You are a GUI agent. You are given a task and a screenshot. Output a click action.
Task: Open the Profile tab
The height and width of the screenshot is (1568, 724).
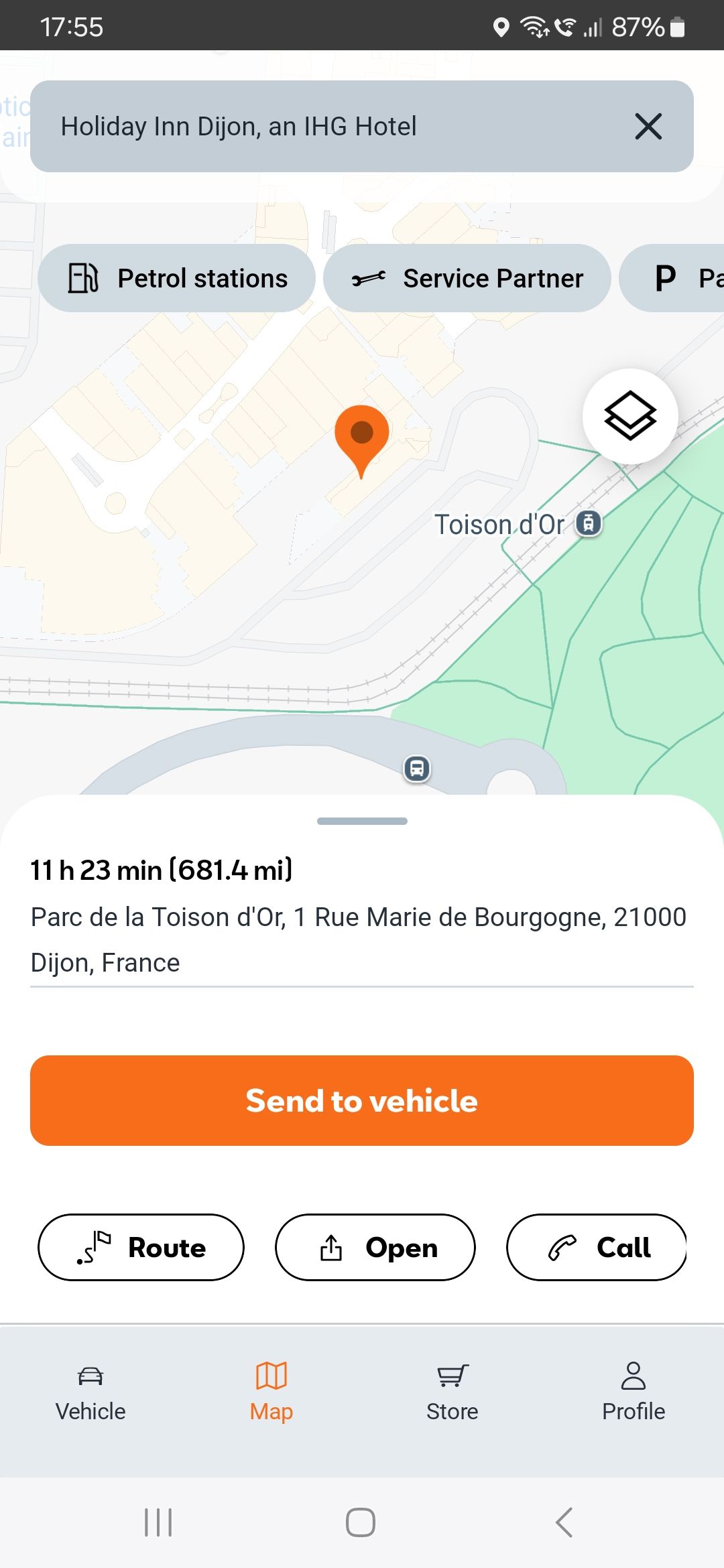(633, 1392)
